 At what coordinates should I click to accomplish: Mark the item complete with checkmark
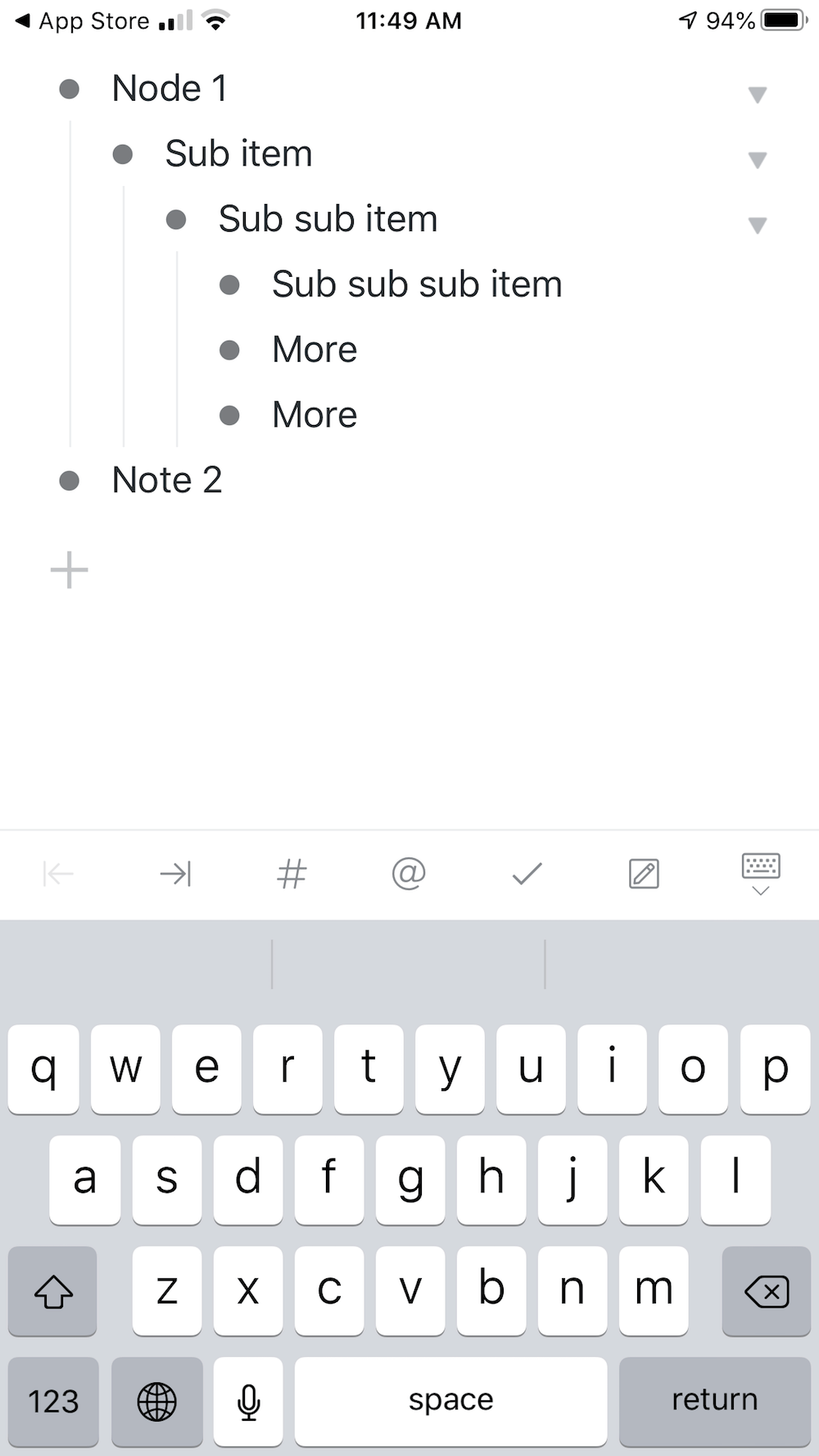pyautogui.click(x=527, y=874)
